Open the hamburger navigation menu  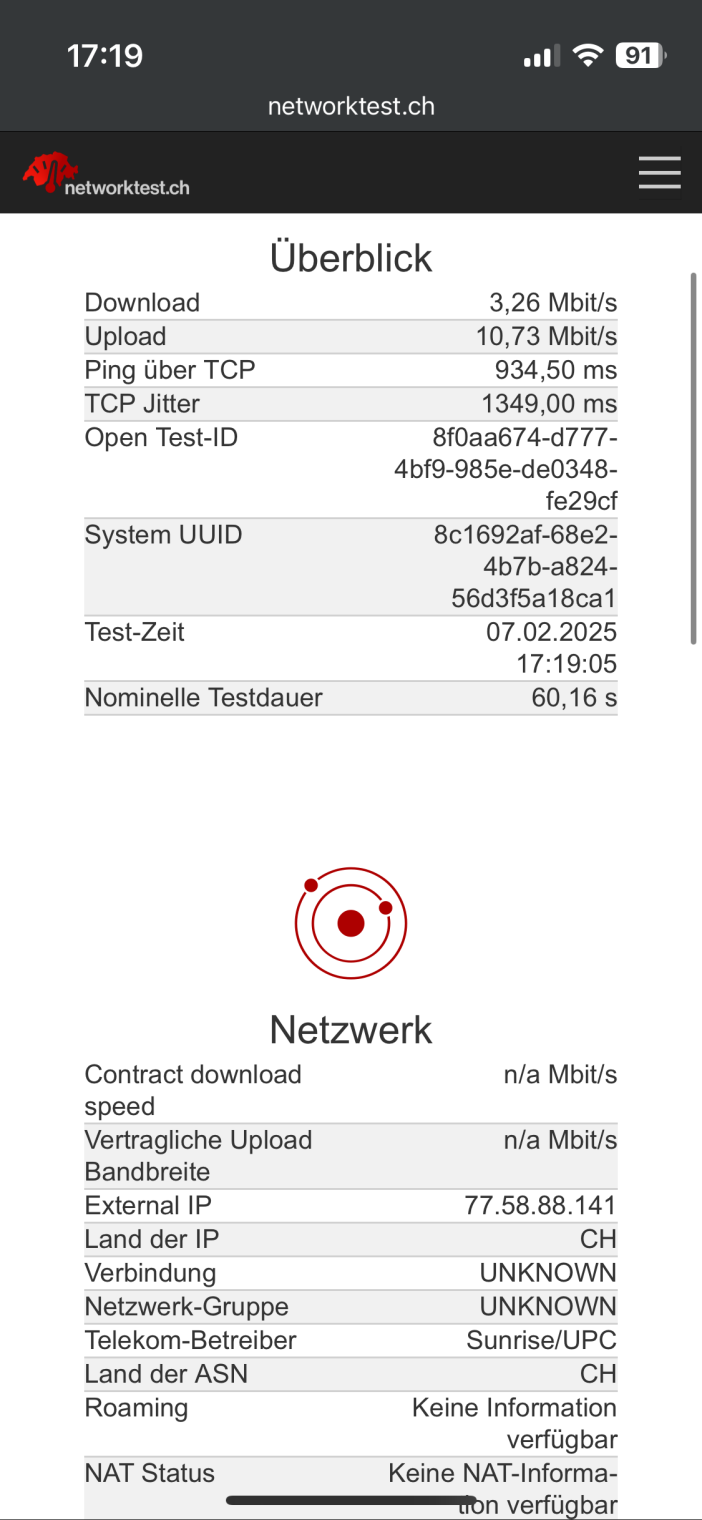(x=659, y=174)
